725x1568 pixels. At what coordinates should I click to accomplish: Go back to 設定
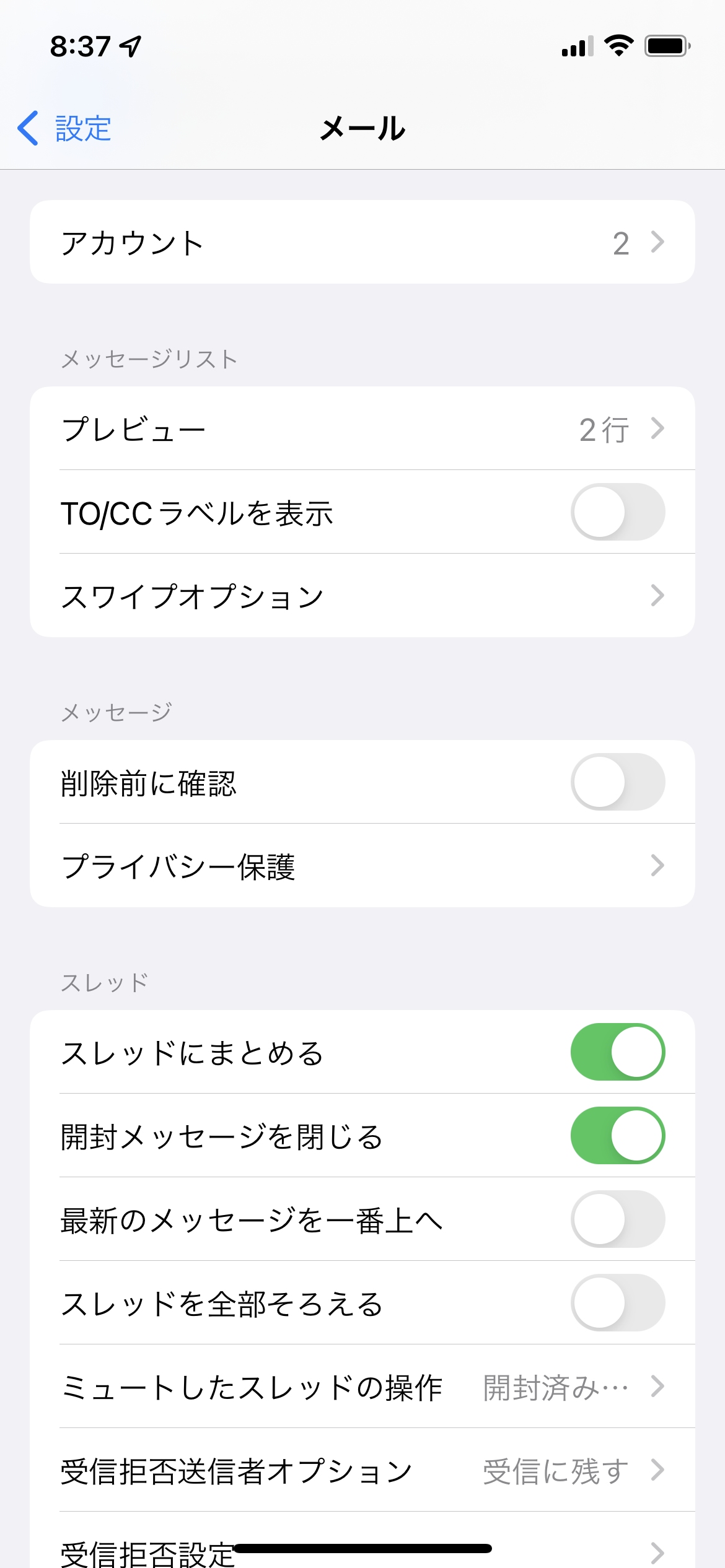point(65,129)
